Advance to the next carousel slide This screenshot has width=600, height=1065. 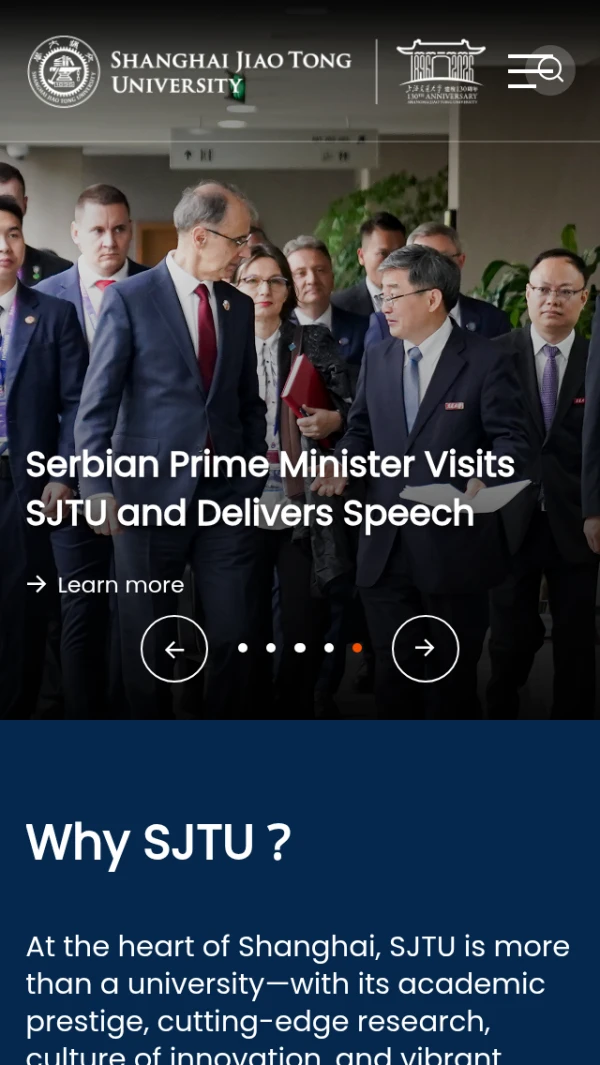point(425,649)
